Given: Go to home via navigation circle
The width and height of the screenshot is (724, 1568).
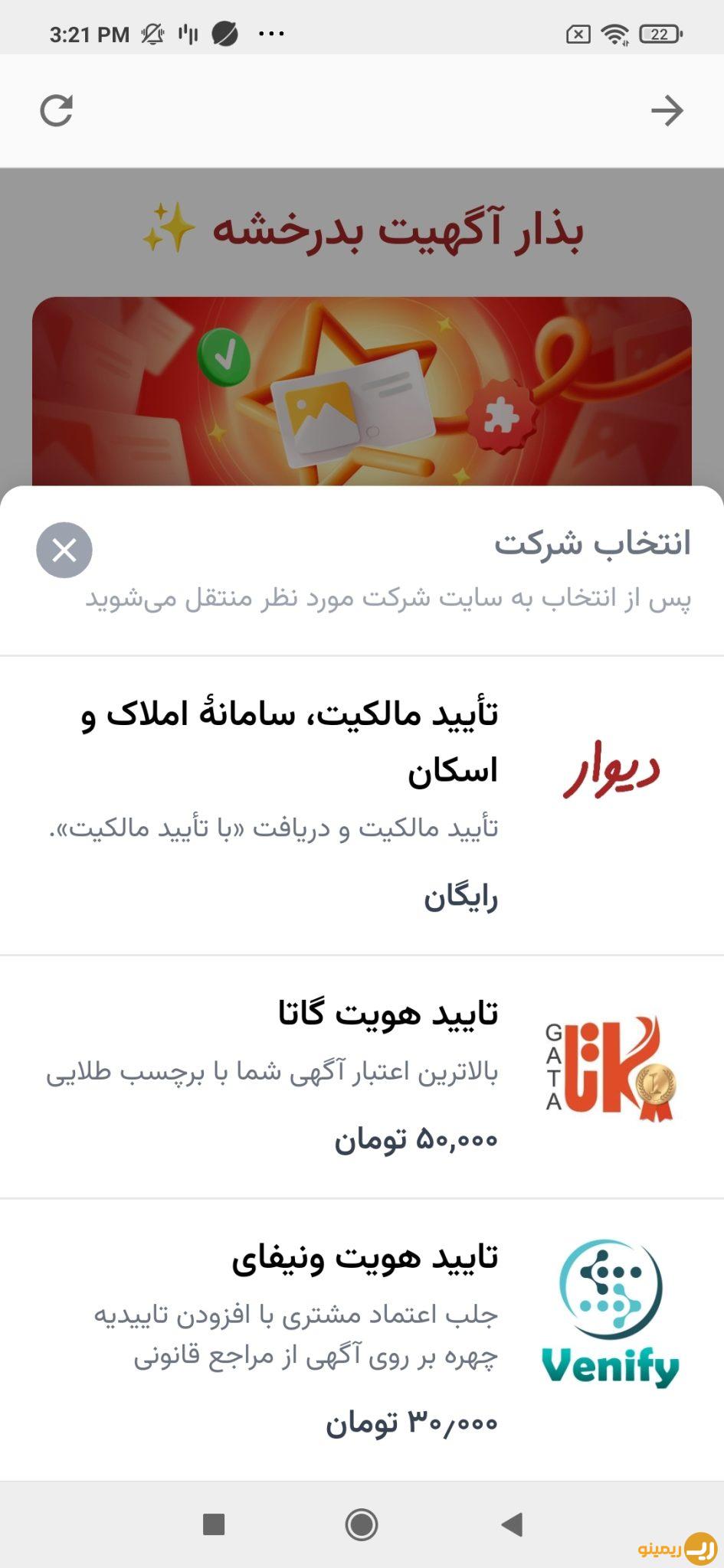Looking at the screenshot, I should pos(362,1524).
